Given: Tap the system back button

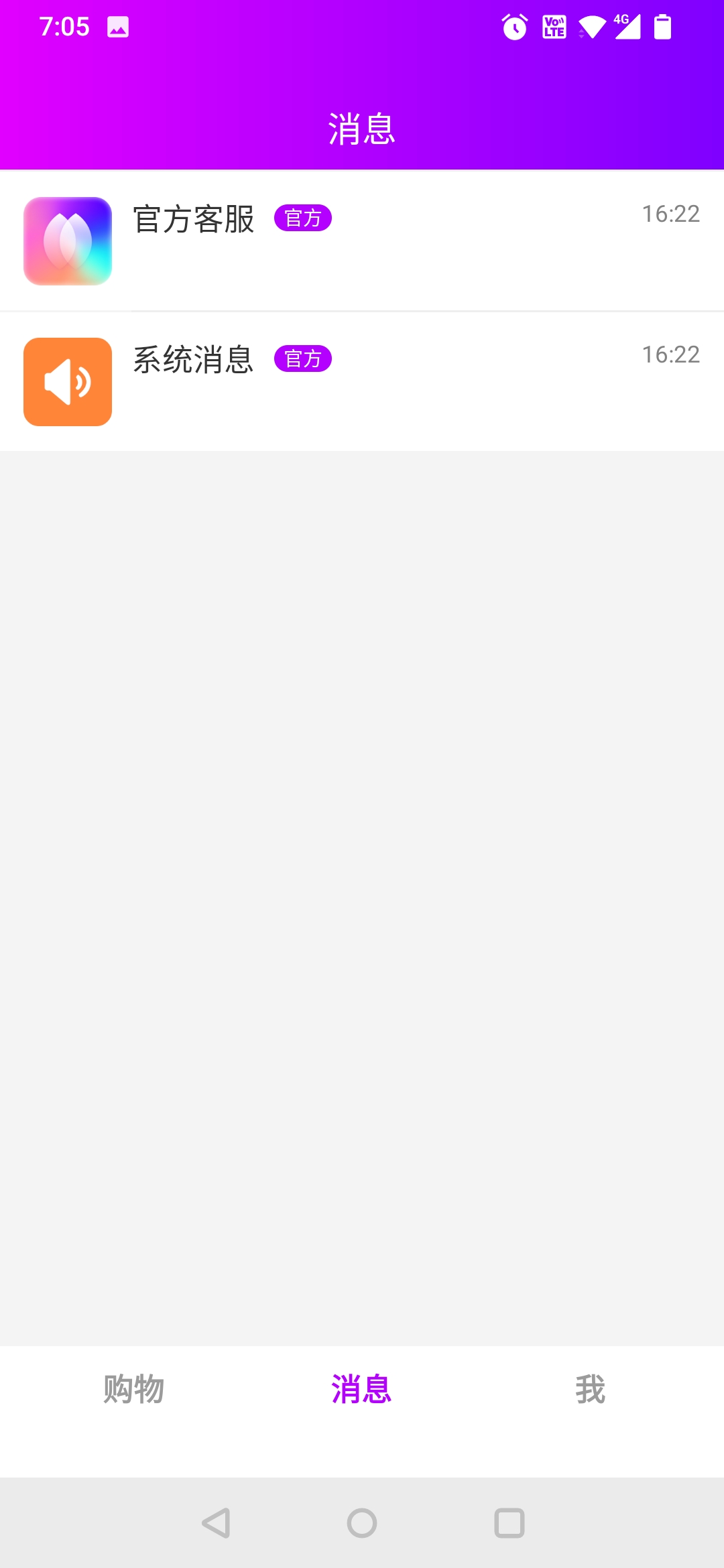Looking at the screenshot, I should tap(216, 1523).
